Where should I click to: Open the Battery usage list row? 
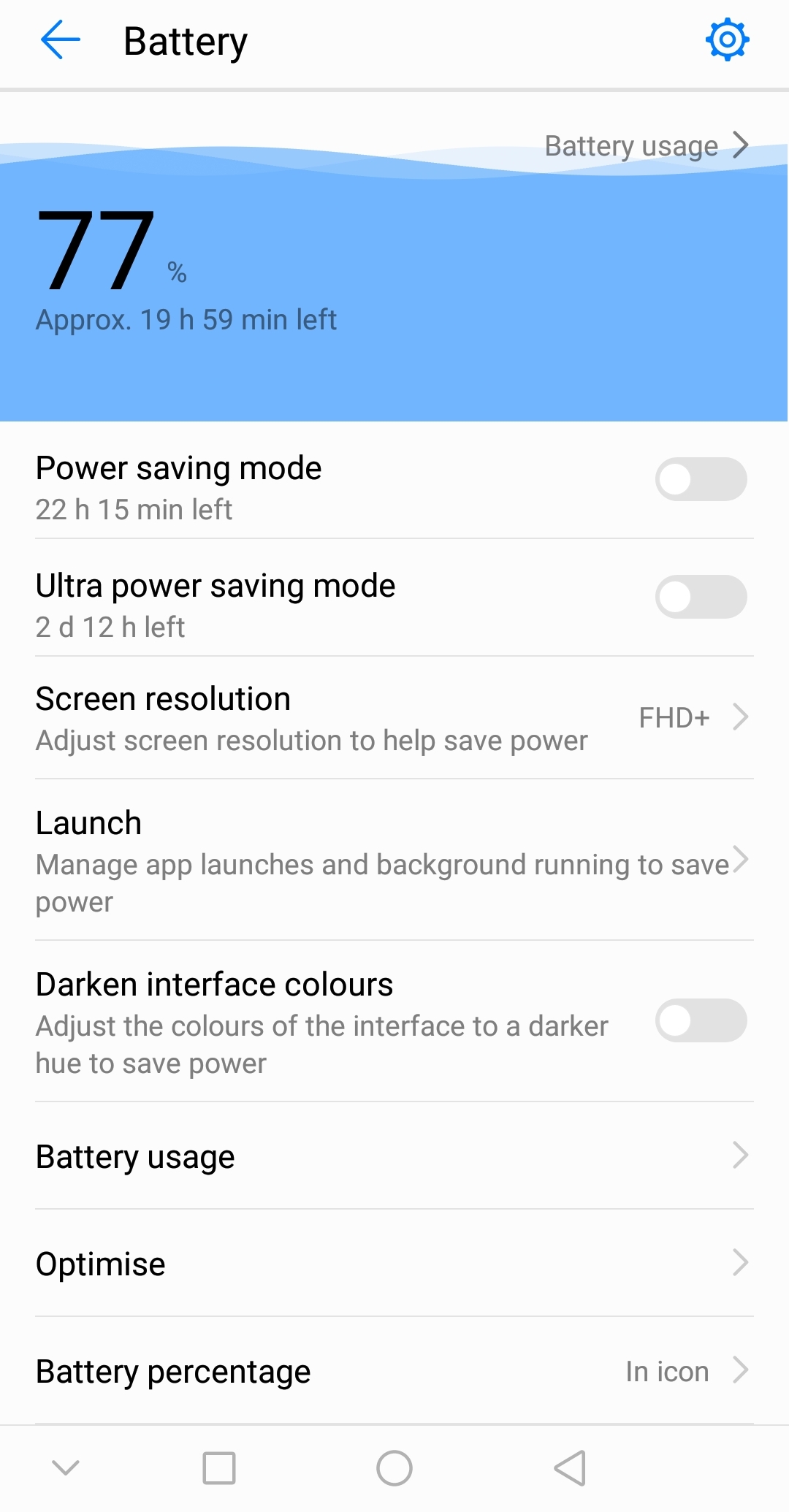pos(394,1156)
